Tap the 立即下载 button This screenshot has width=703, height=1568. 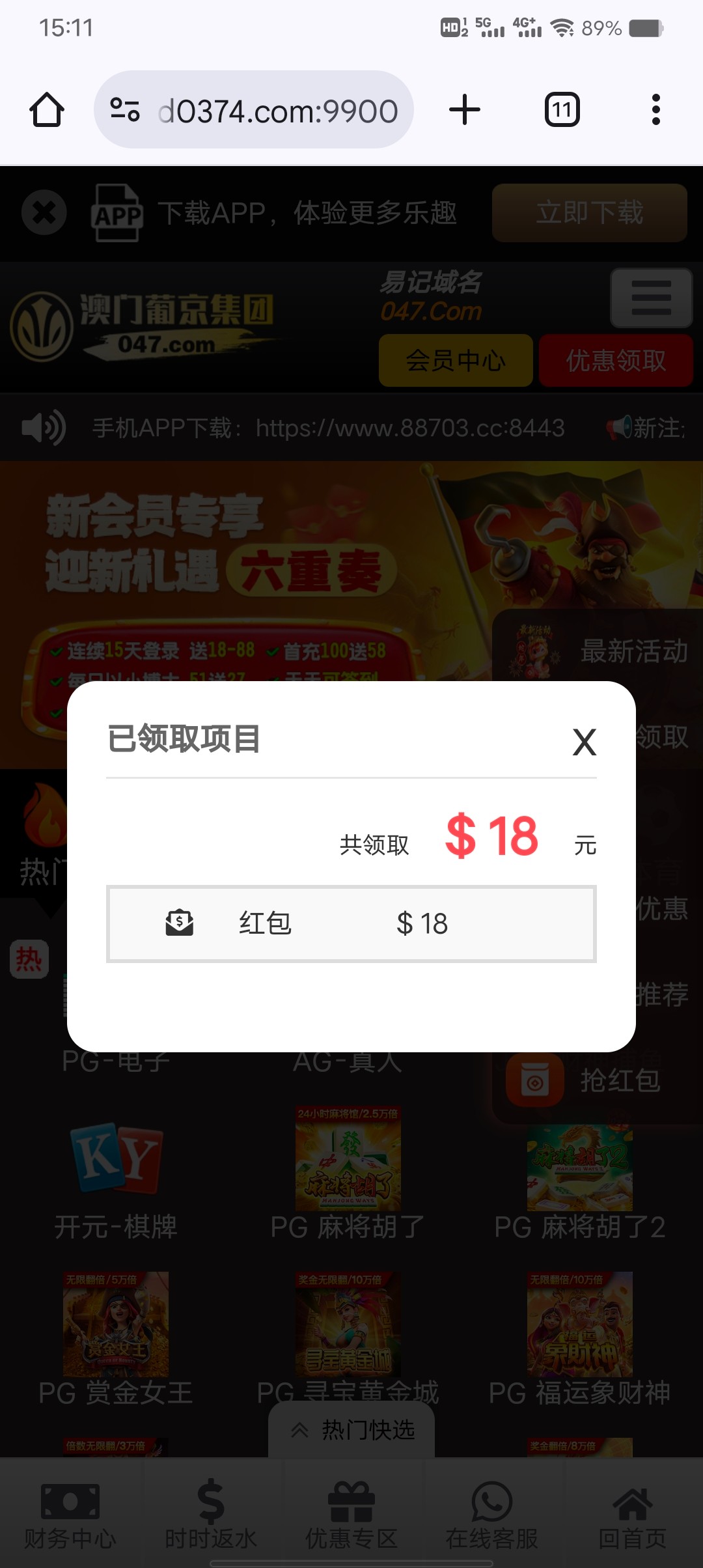pos(589,212)
